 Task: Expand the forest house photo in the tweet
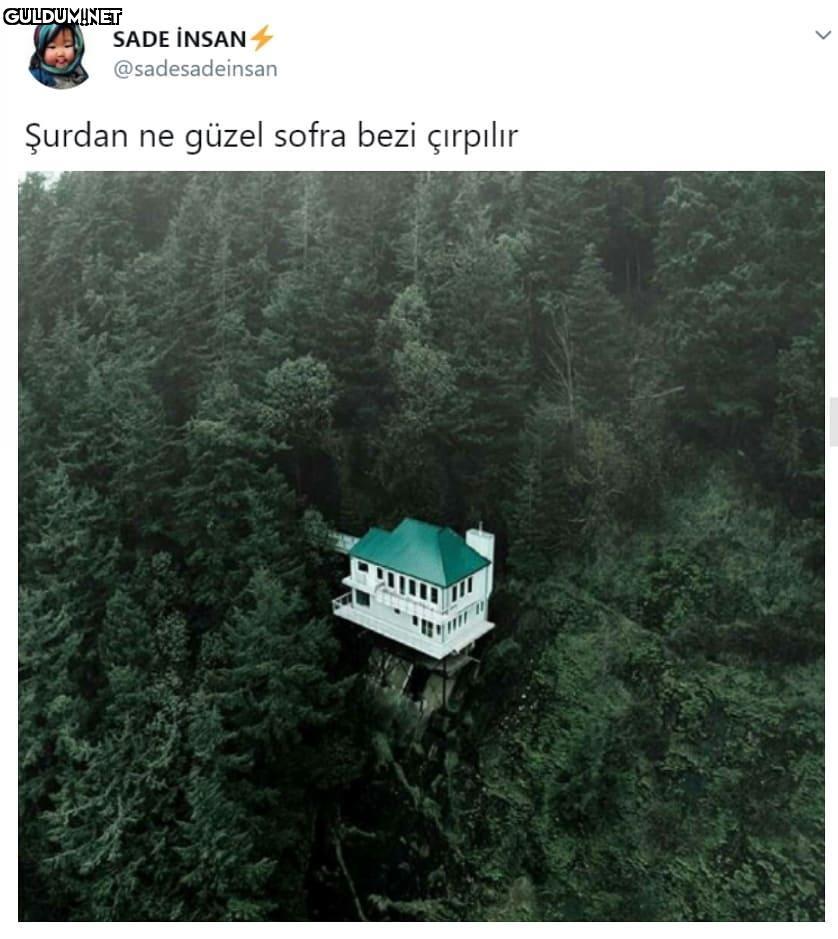tap(421, 546)
